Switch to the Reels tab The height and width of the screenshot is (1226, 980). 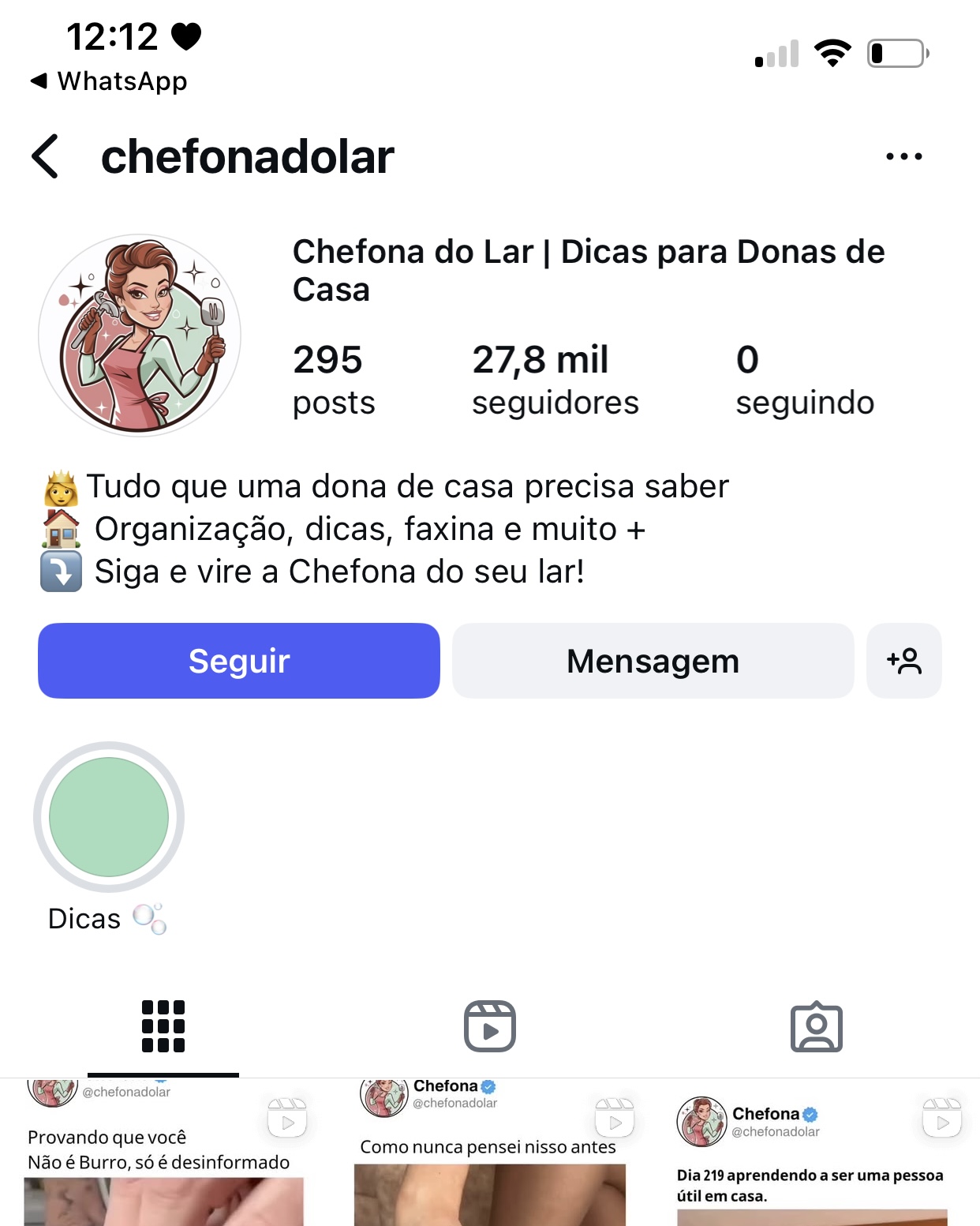[x=489, y=1026]
